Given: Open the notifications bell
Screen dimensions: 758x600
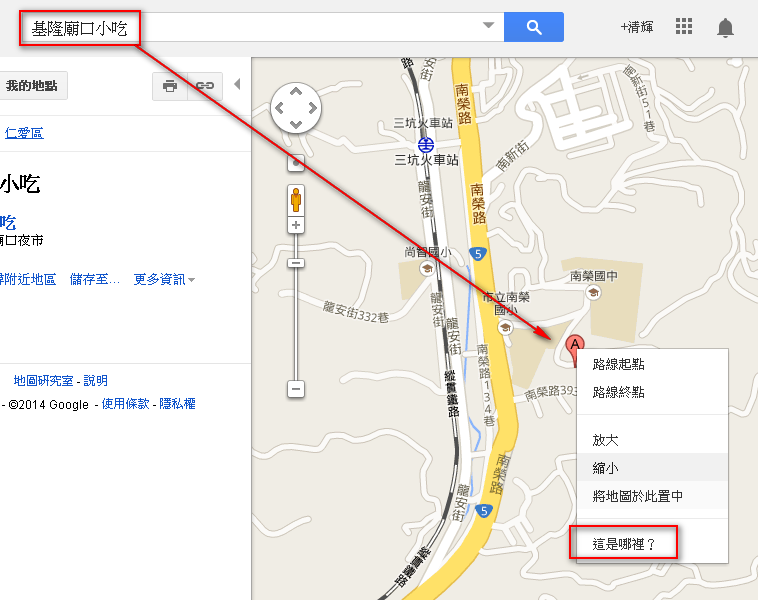Looking at the screenshot, I should click(x=726, y=28).
